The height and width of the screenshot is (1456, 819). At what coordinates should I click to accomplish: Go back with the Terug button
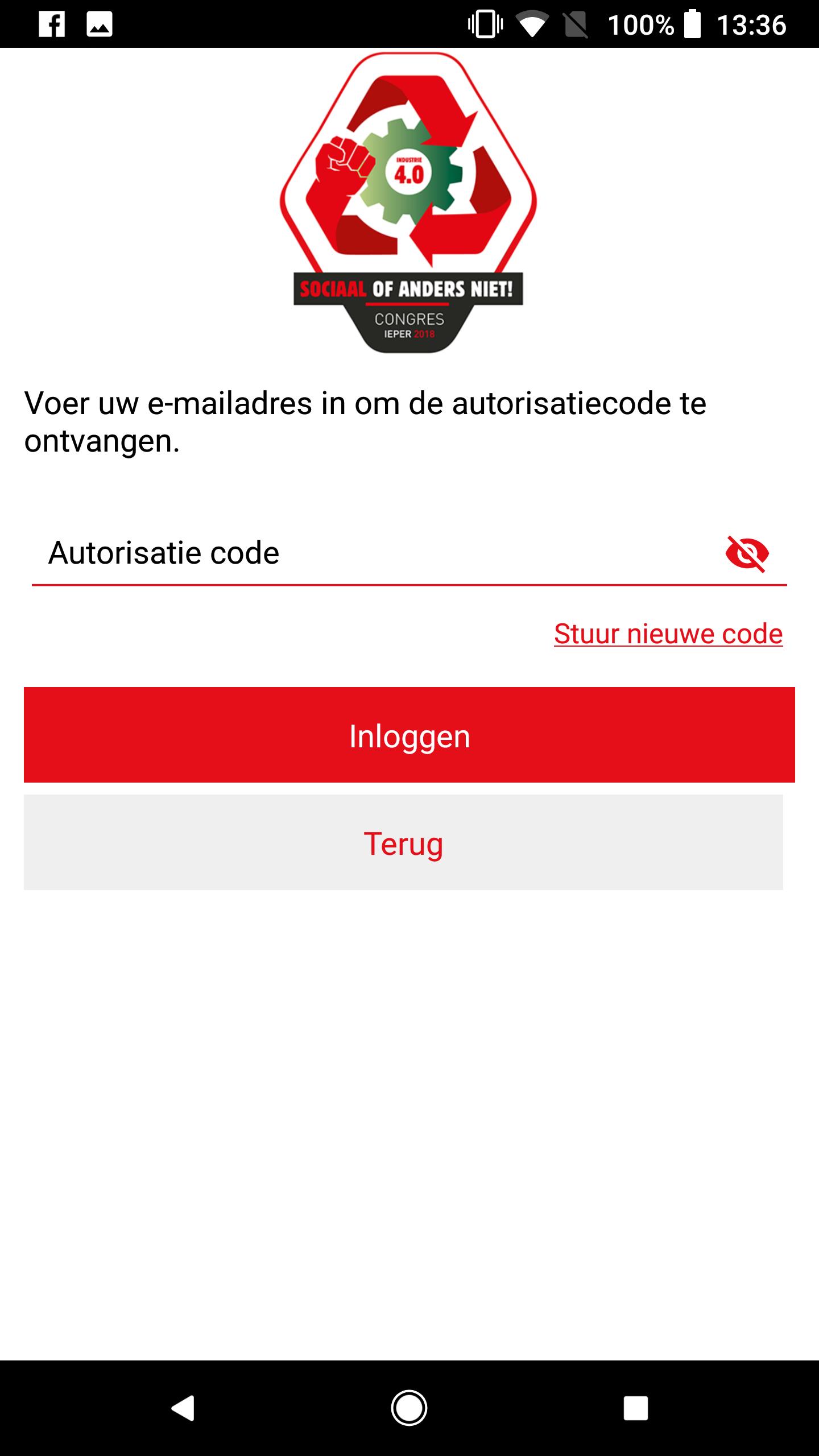(403, 842)
